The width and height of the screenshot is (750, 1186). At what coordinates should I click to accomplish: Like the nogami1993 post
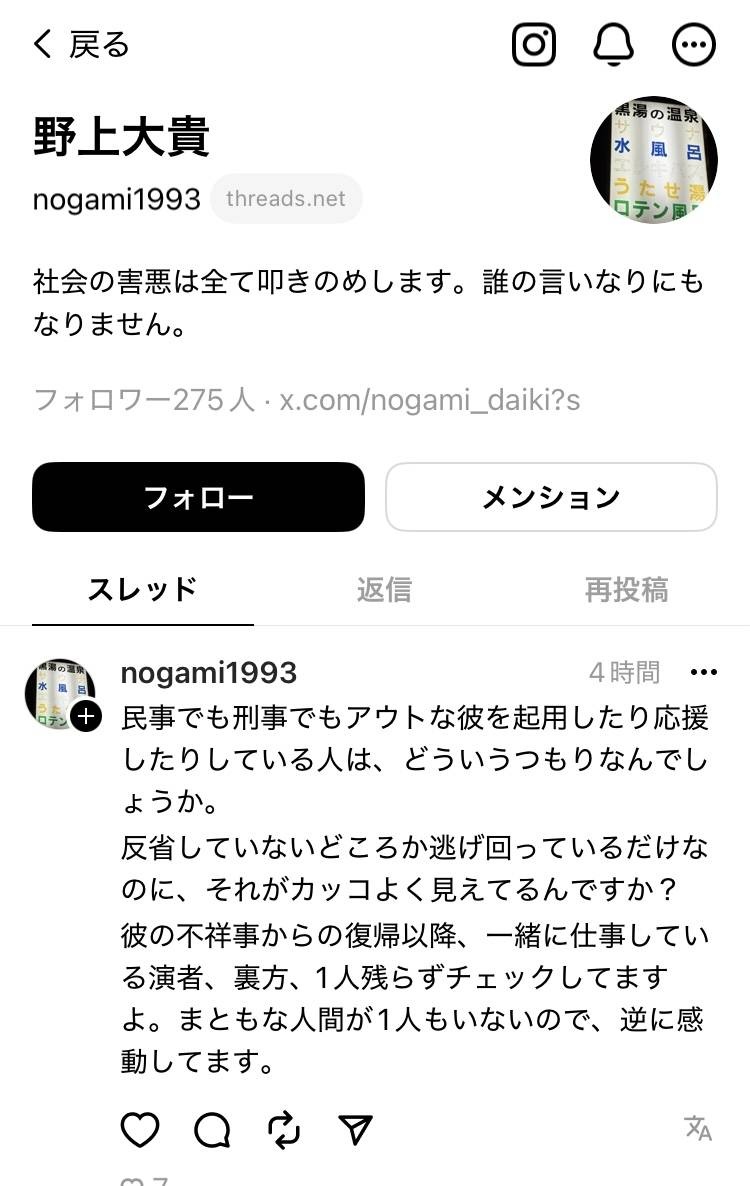click(x=140, y=1130)
